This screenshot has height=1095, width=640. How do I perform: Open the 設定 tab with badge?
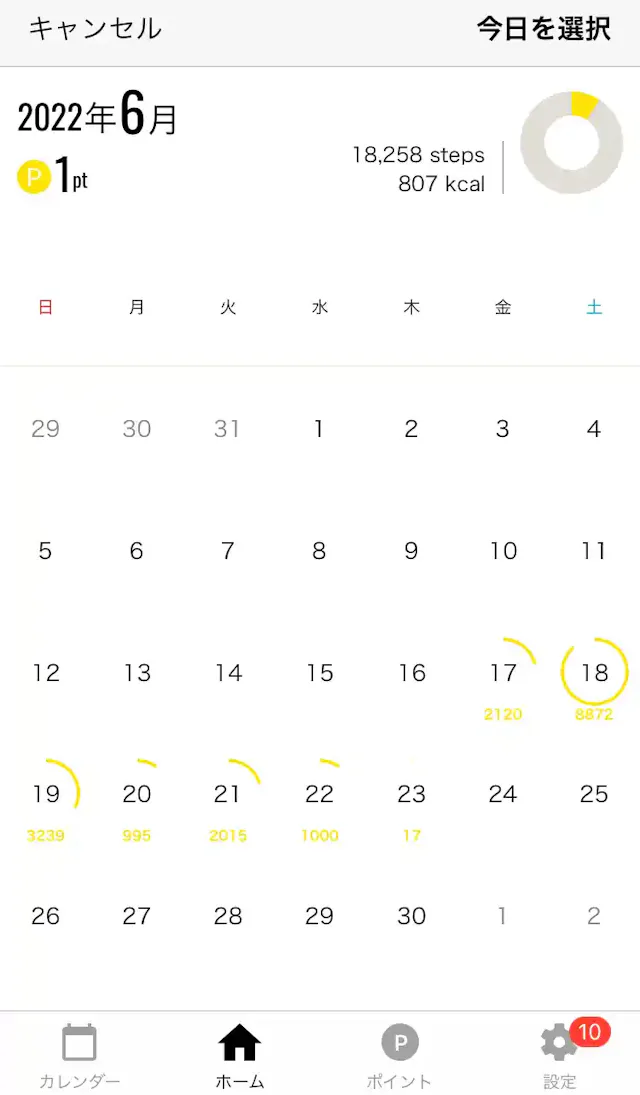click(560, 1055)
